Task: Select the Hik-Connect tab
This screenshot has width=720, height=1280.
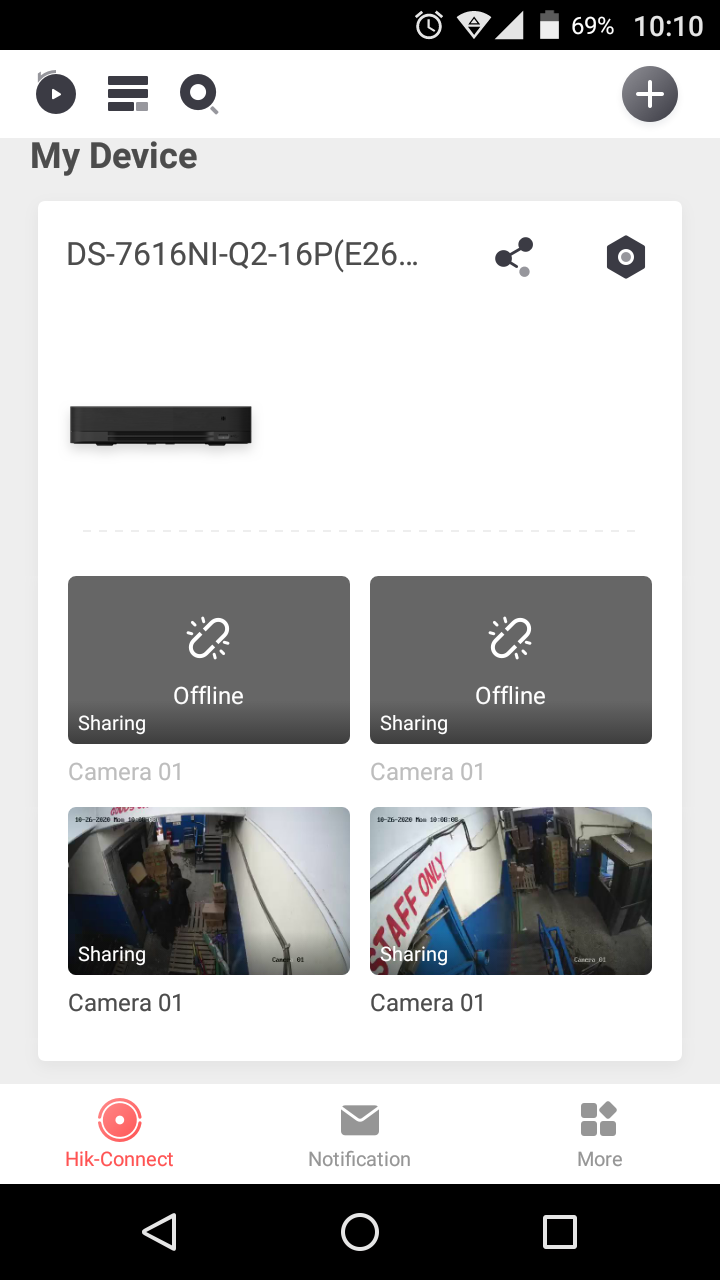Action: click(119, 1135)
